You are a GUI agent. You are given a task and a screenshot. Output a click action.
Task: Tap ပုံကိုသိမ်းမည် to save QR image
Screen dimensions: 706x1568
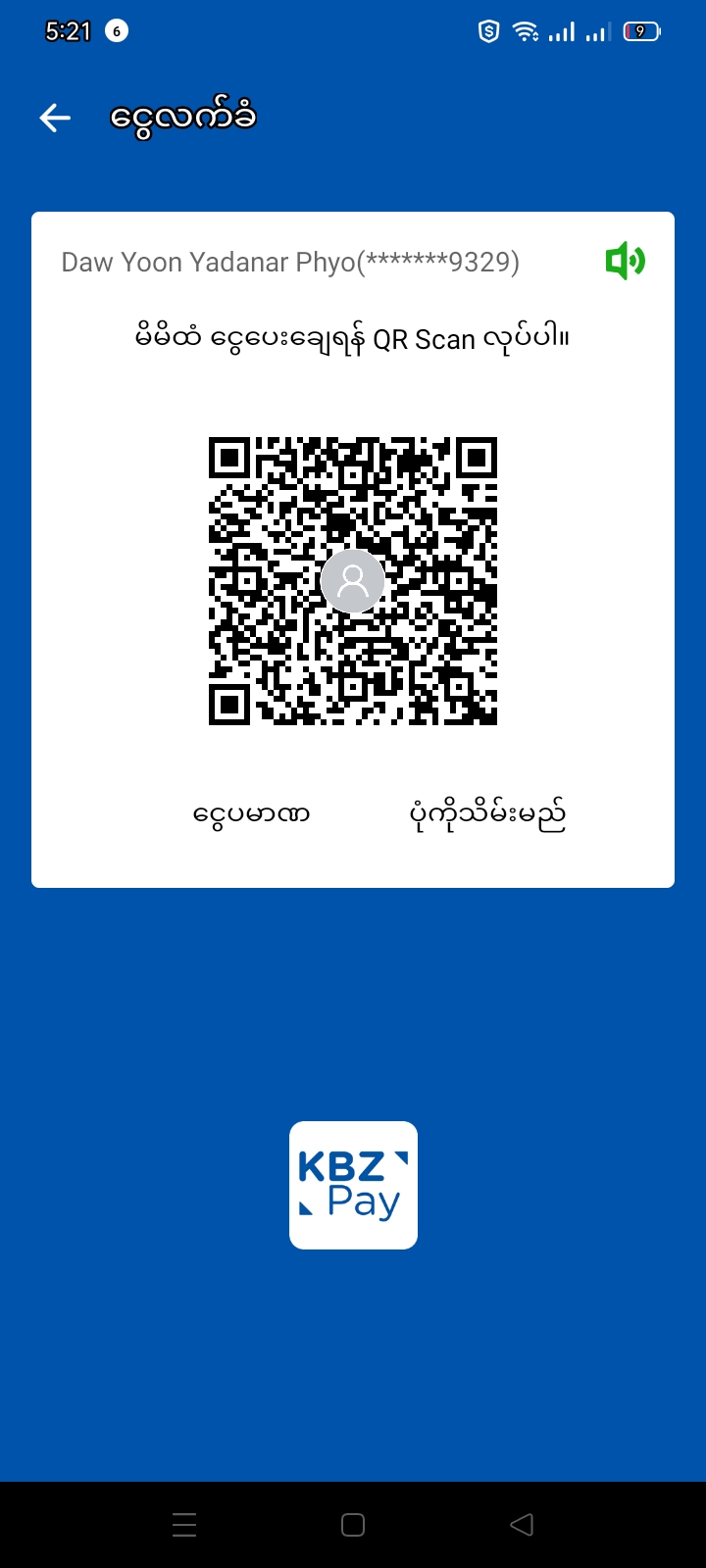click(487, 814)
